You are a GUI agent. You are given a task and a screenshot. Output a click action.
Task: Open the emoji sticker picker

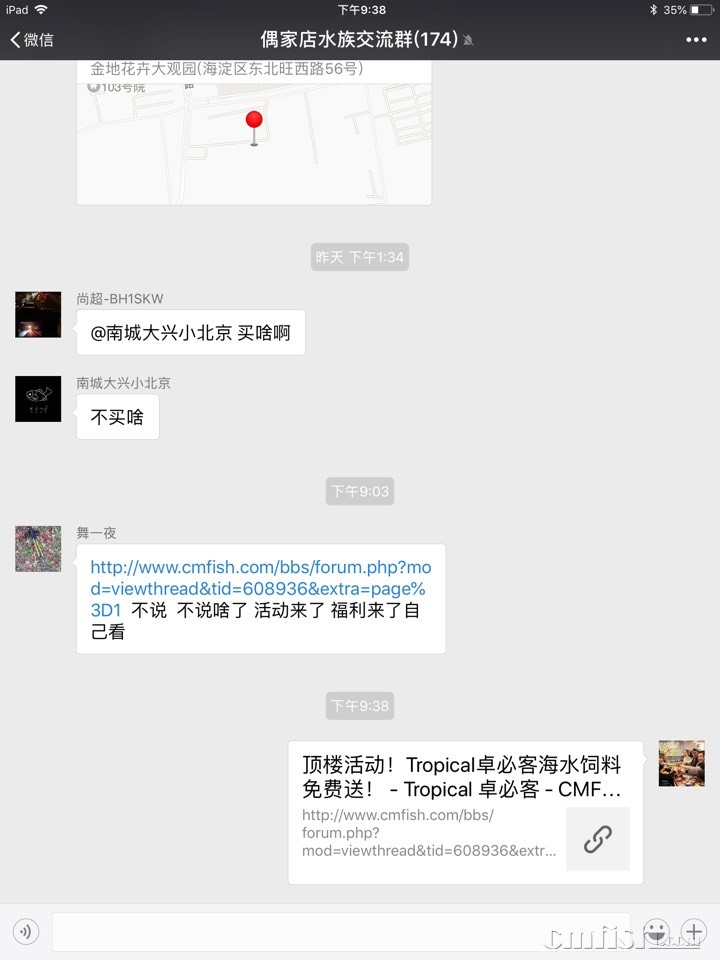656,932
